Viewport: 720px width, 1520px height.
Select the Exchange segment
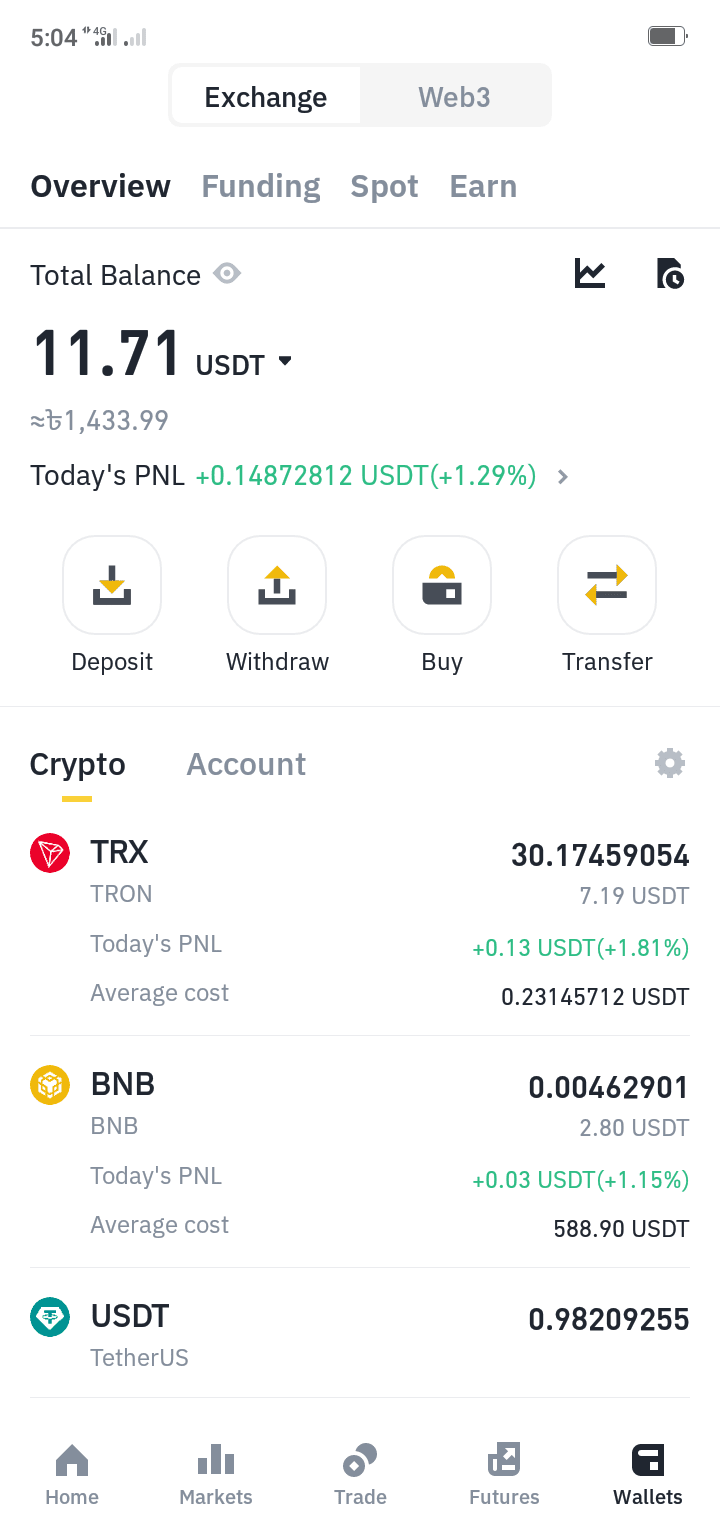click(x=266, y=97)
